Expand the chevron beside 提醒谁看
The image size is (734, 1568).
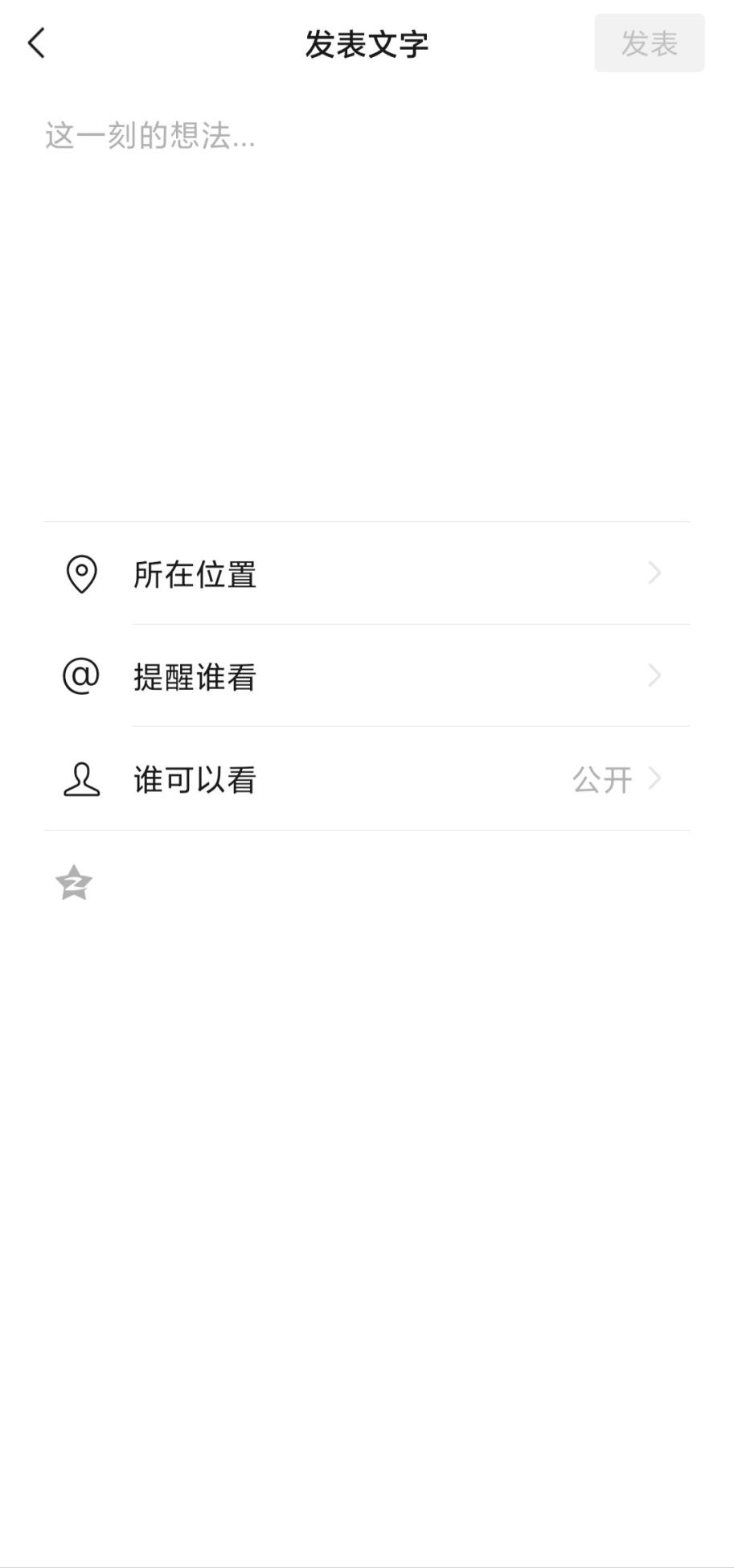656,676
